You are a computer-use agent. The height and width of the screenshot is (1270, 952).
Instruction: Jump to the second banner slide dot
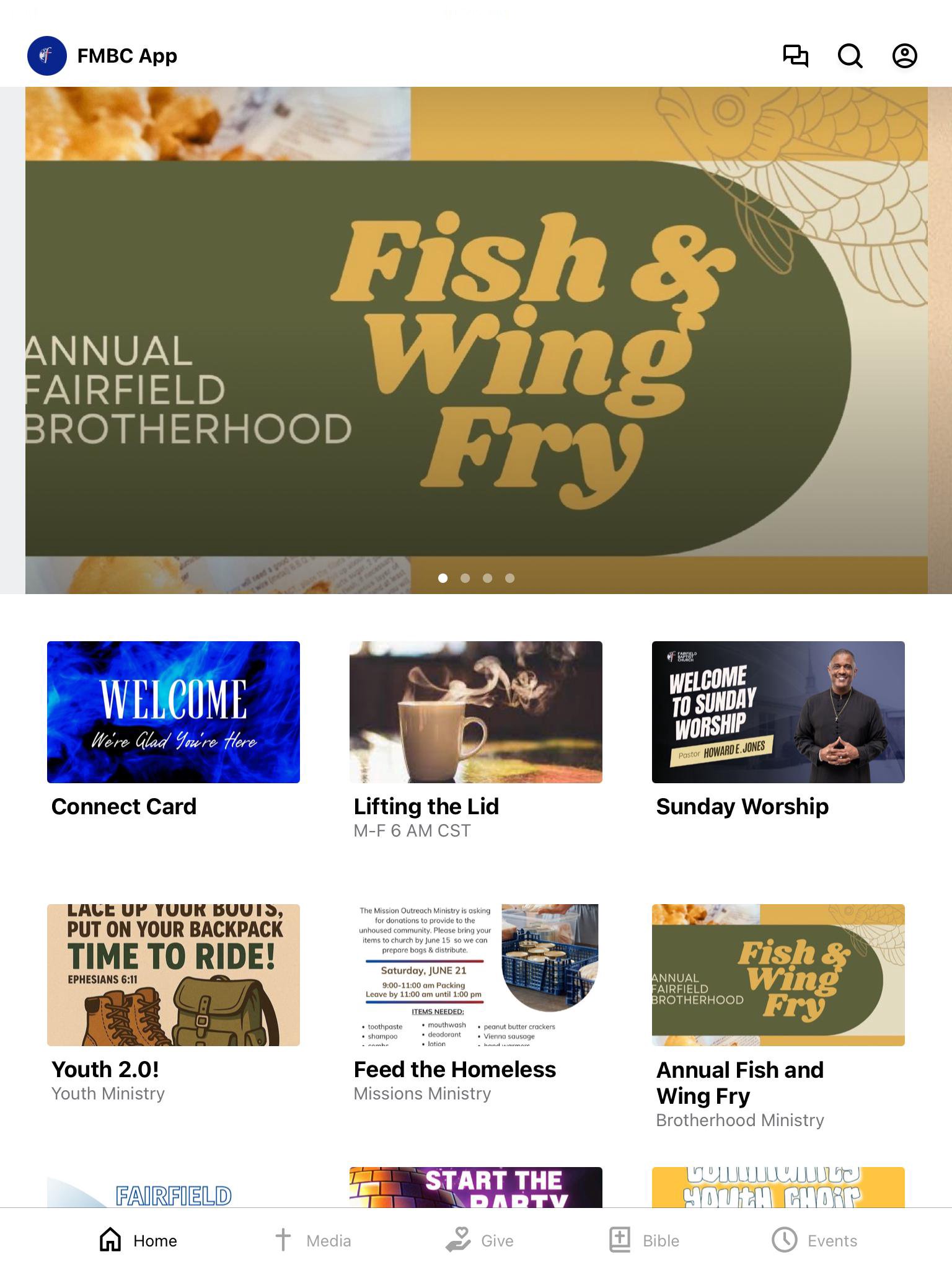(x=465, y=578)
